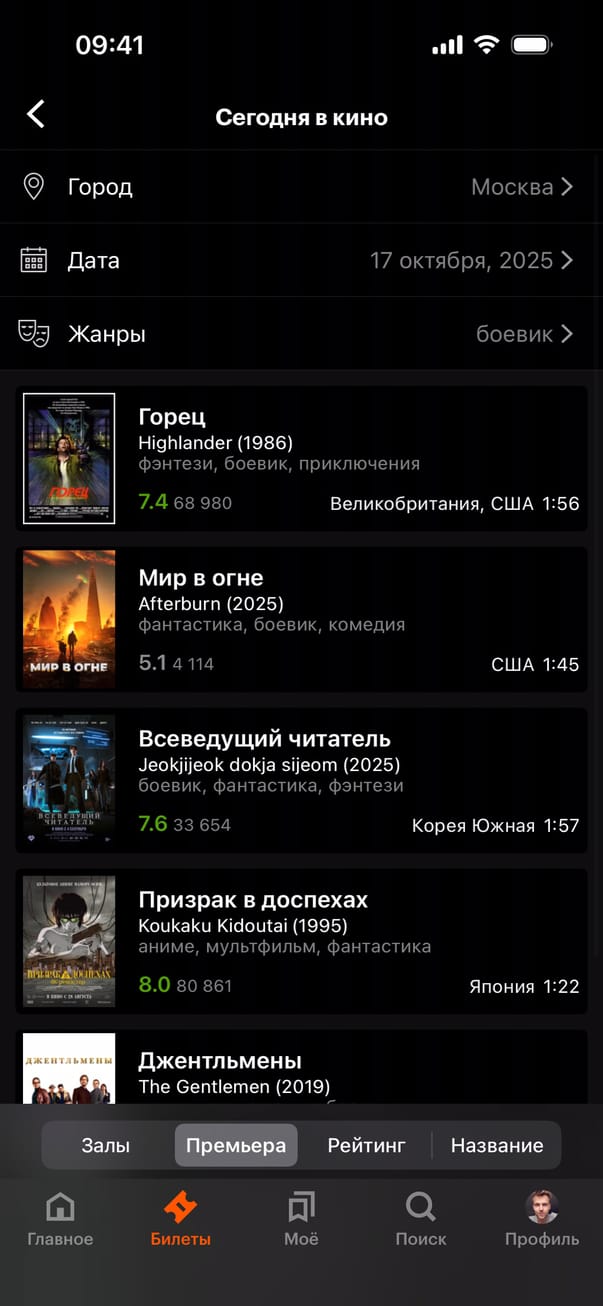Sort movies by Рейтинг
This screenshot has height=1306, width=603.
click(x=366, y=1146)
